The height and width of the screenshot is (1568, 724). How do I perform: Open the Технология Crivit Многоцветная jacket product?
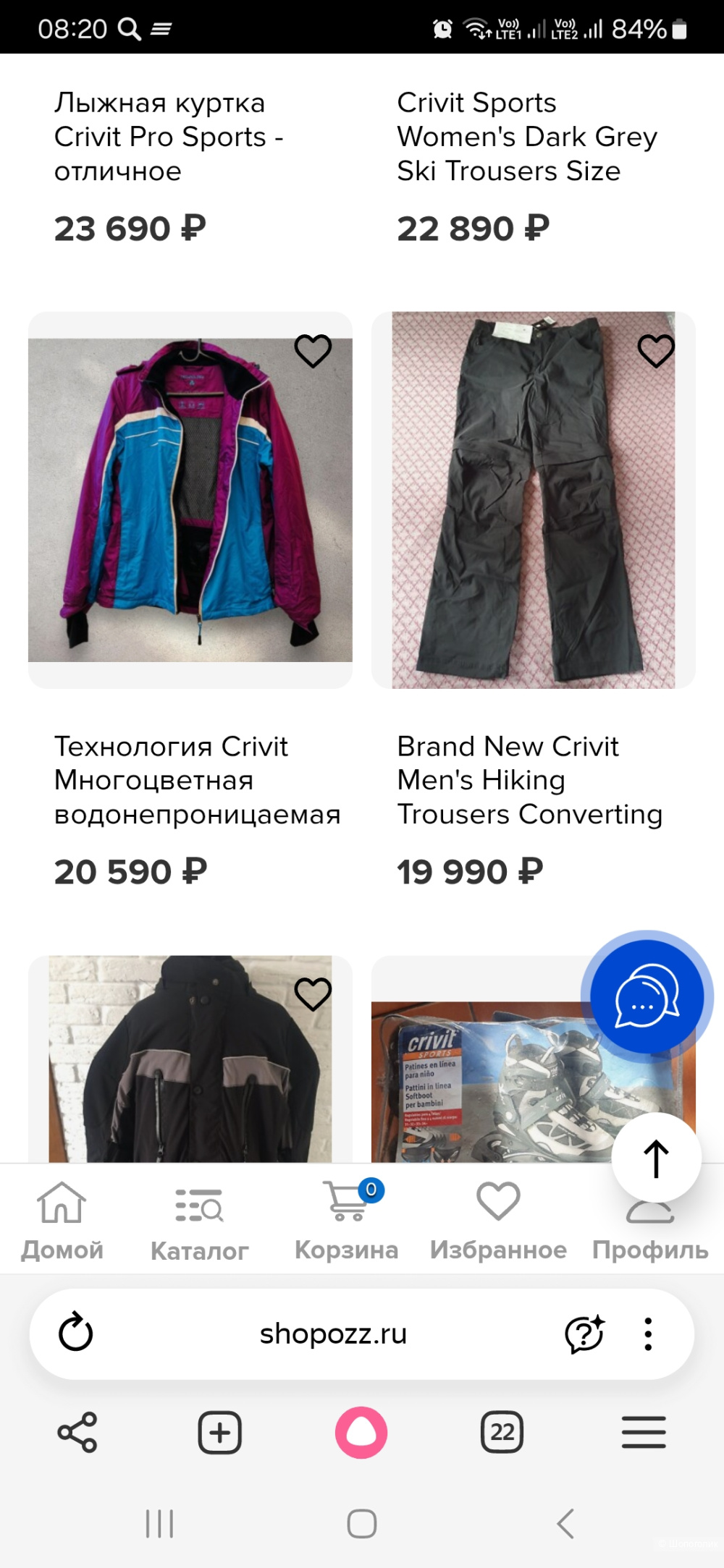coord(190,501)
